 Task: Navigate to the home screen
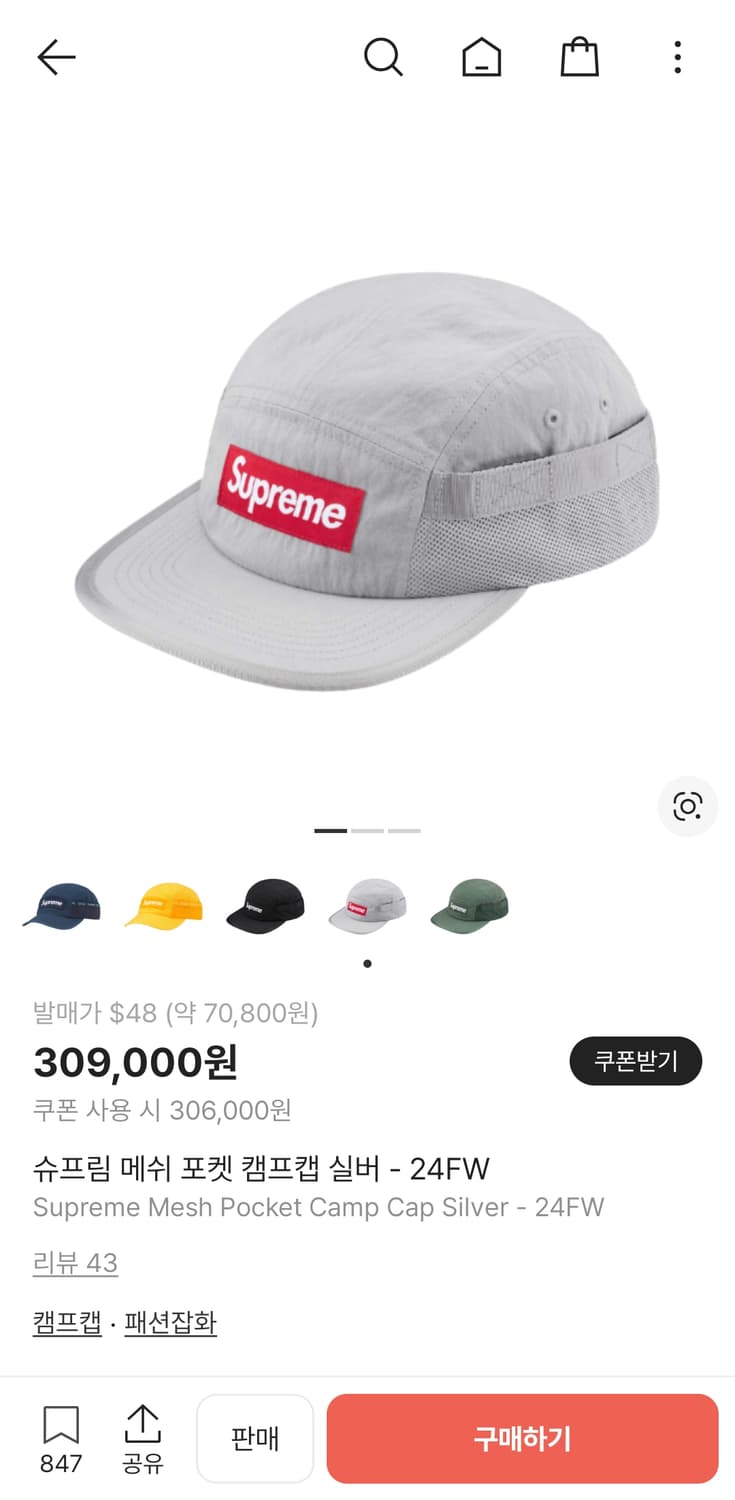click(x=481, y=57)
